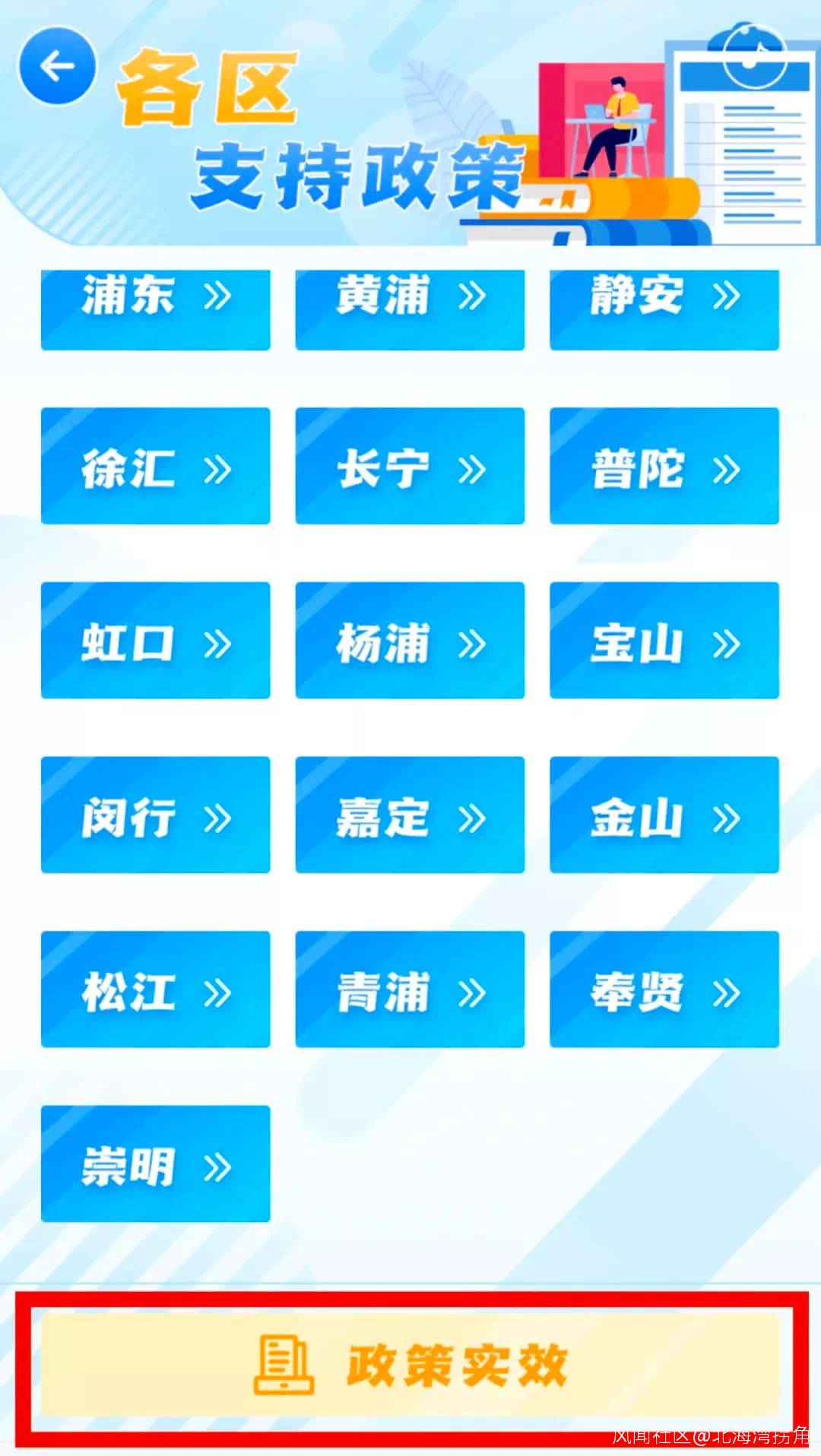The width and height of the screenshot is (821, 1456).
Task: View 徐汇 district policies
Action: [155, 466]
